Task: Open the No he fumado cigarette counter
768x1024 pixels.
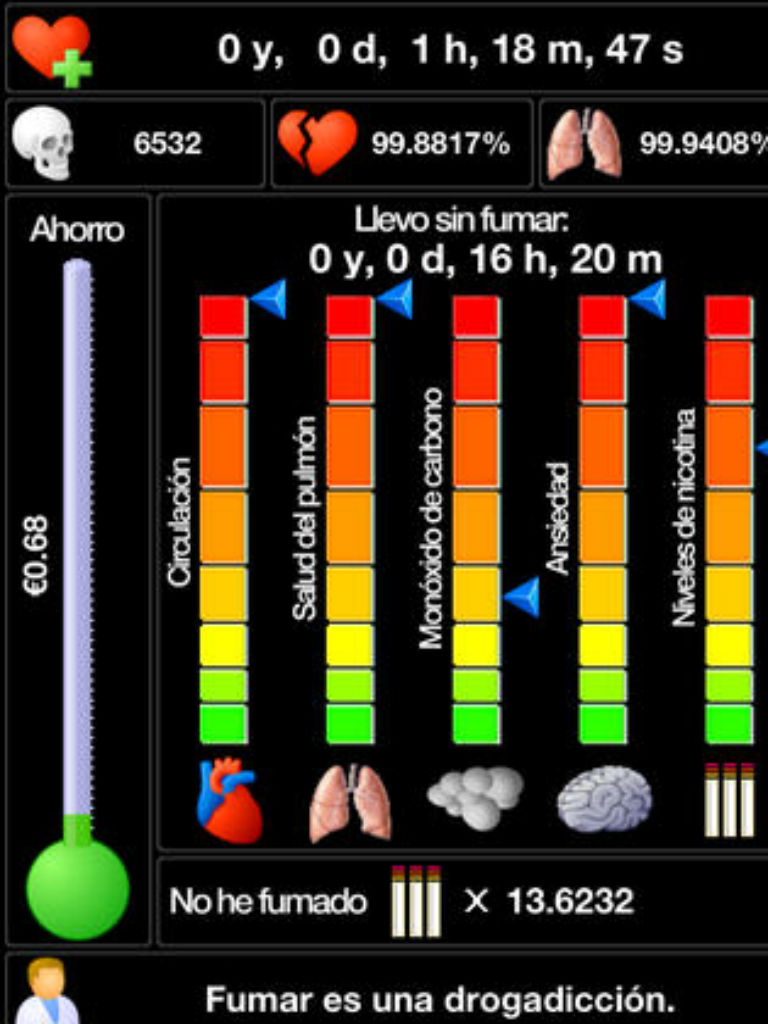Action: pyautogui.click(x=460, y=902)
